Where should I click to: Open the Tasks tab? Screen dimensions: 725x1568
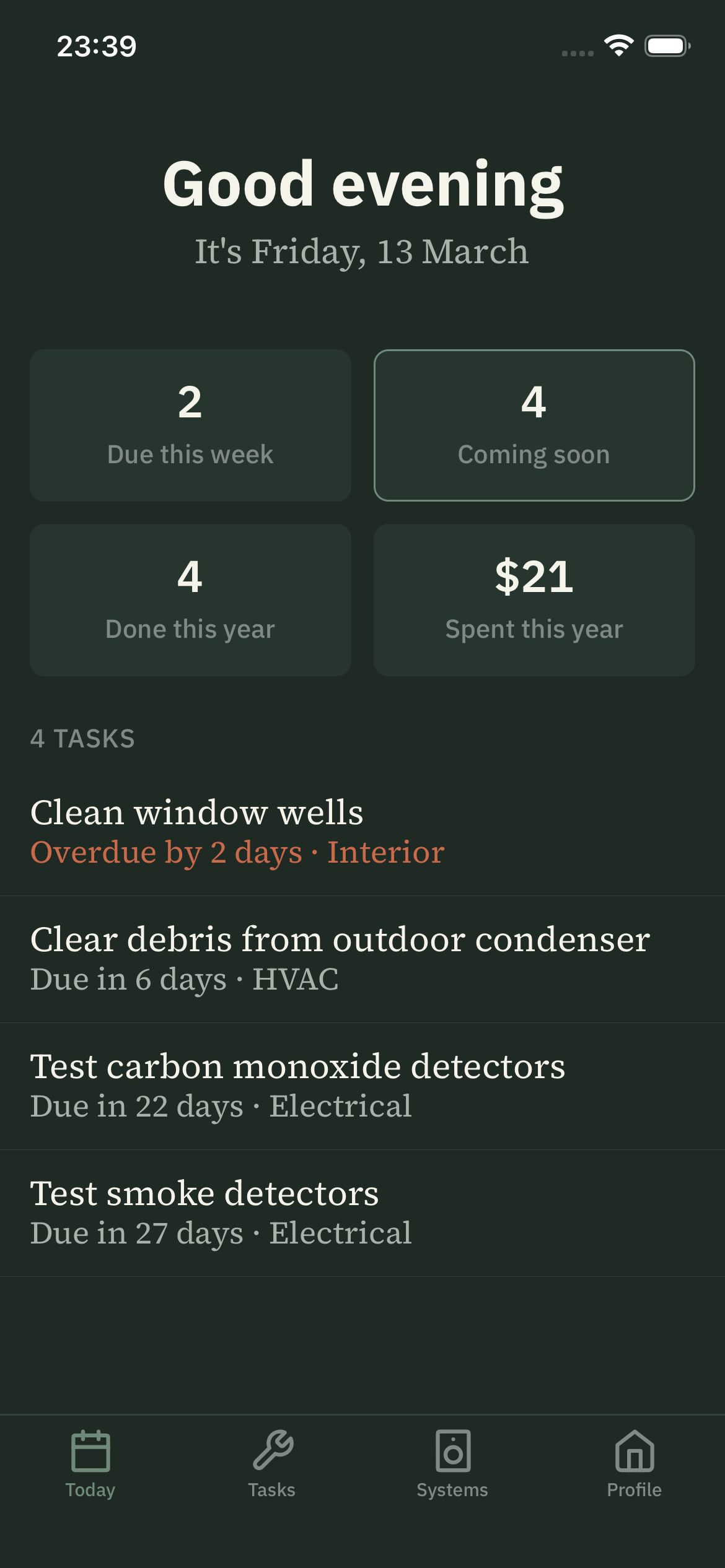[x=271, y=1468]
